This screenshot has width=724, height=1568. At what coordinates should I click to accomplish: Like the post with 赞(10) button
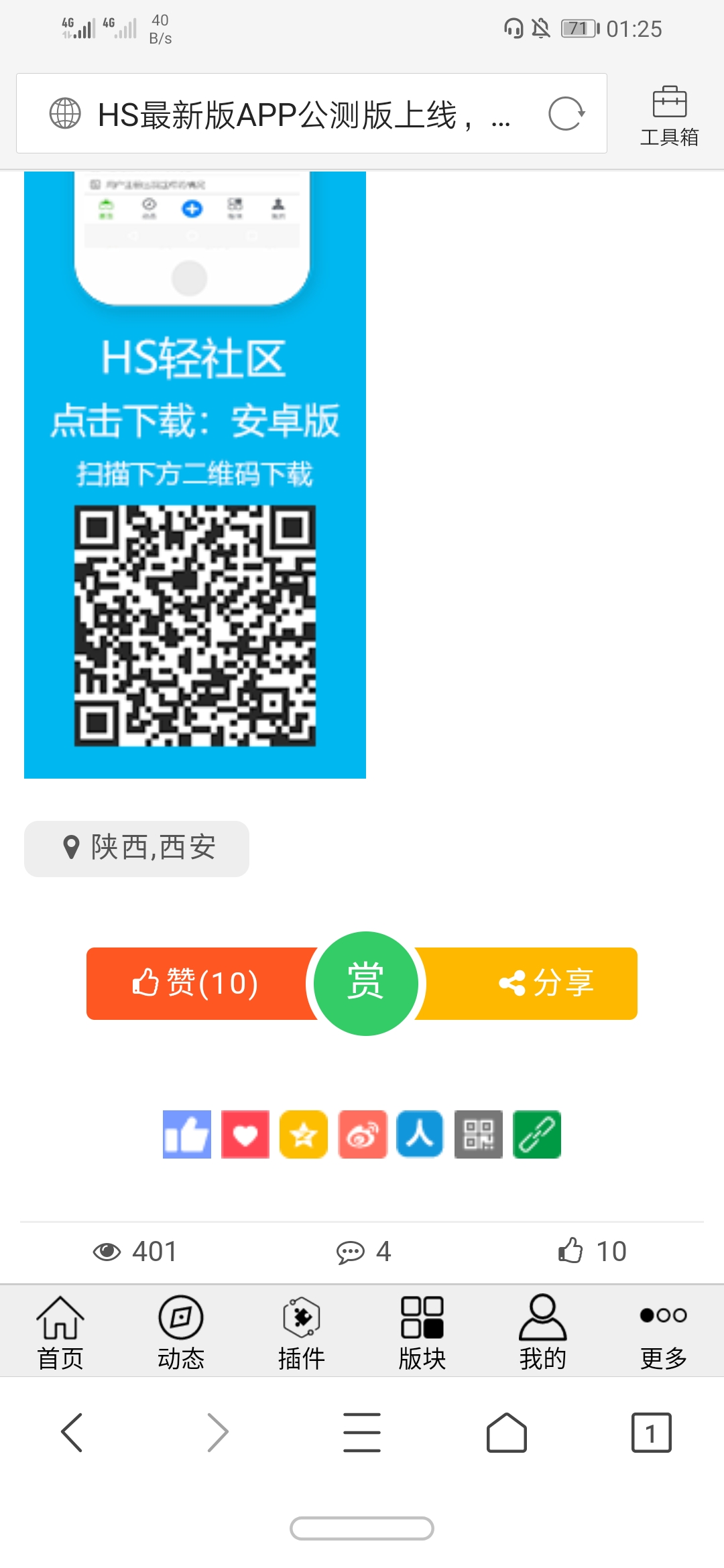click(196, 984)
